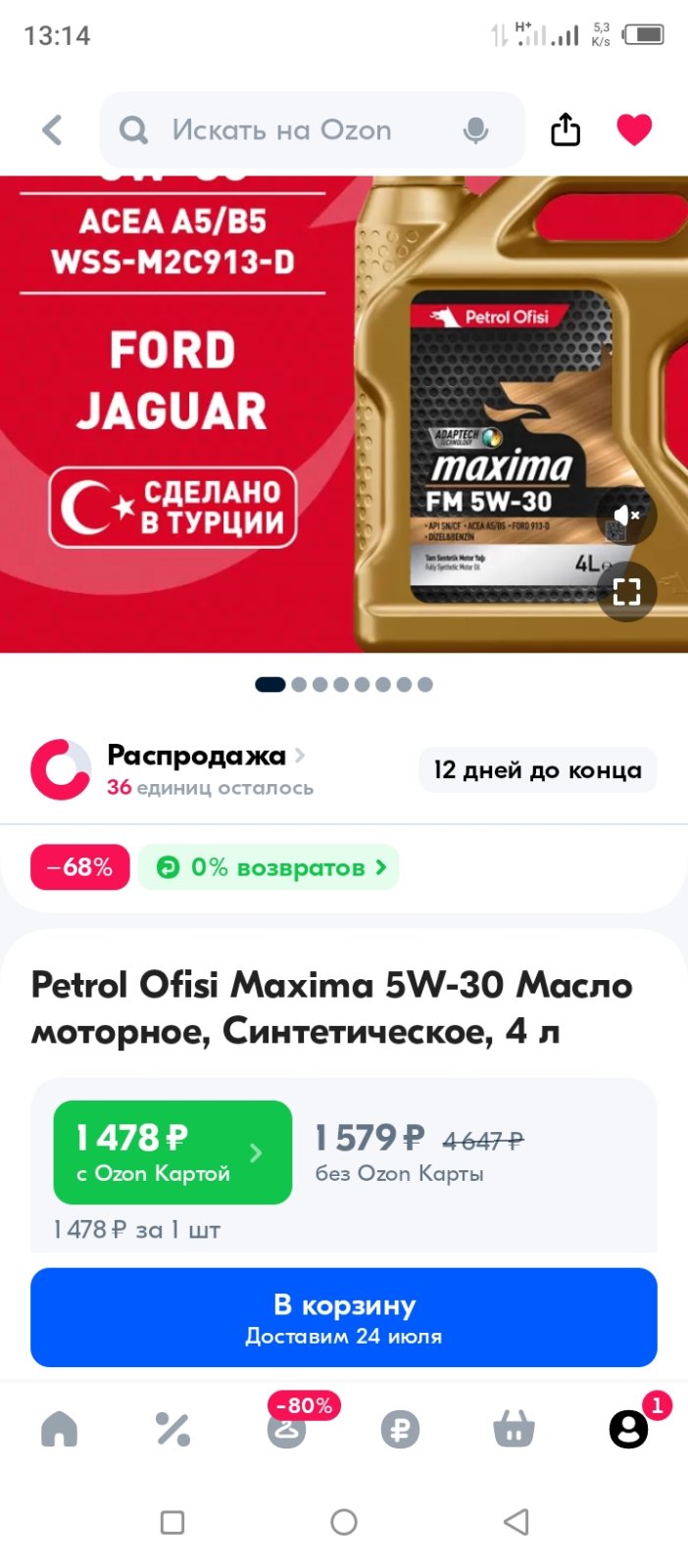Remove product from favorites heart

pyautogui.click(x=634, y=129)
